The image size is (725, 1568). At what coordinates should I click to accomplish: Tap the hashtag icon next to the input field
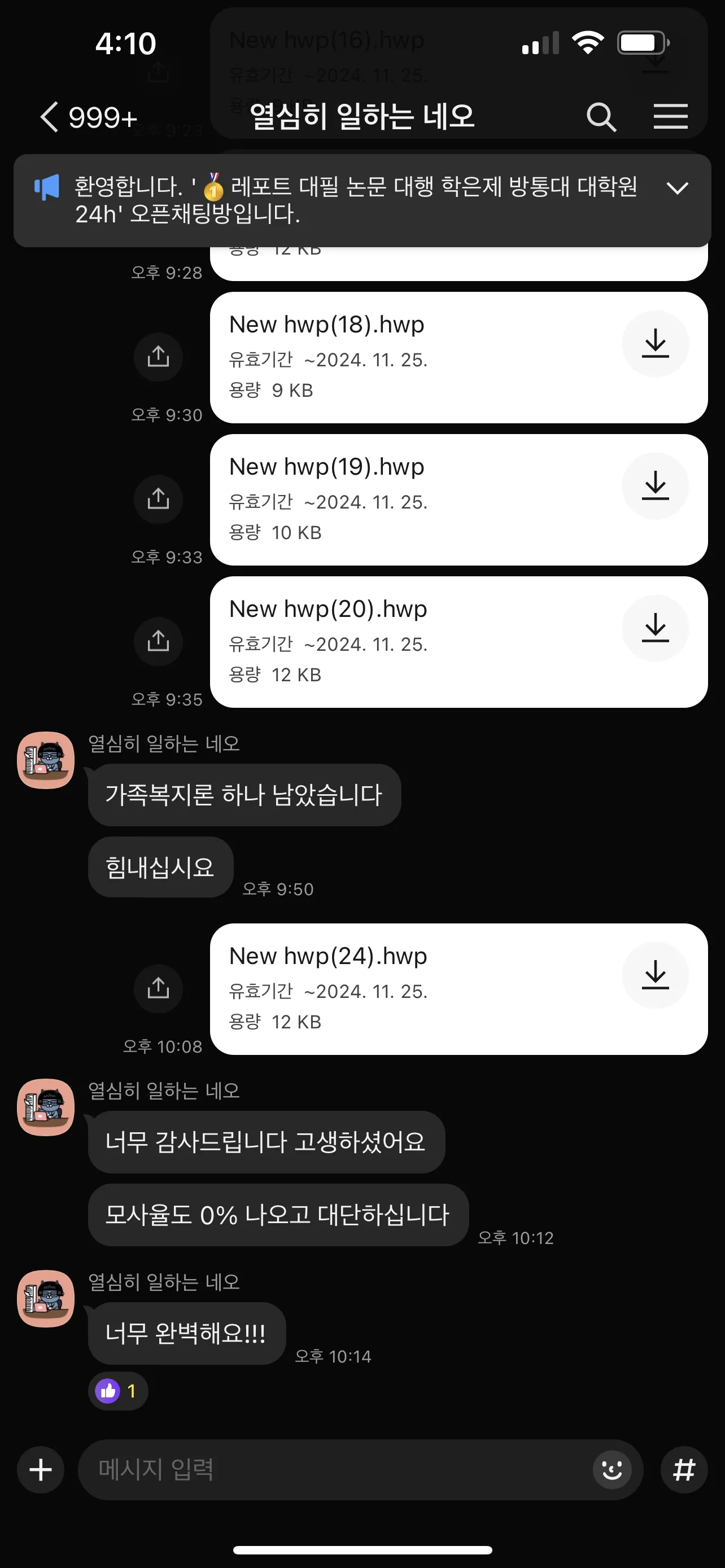point(684,1470)
